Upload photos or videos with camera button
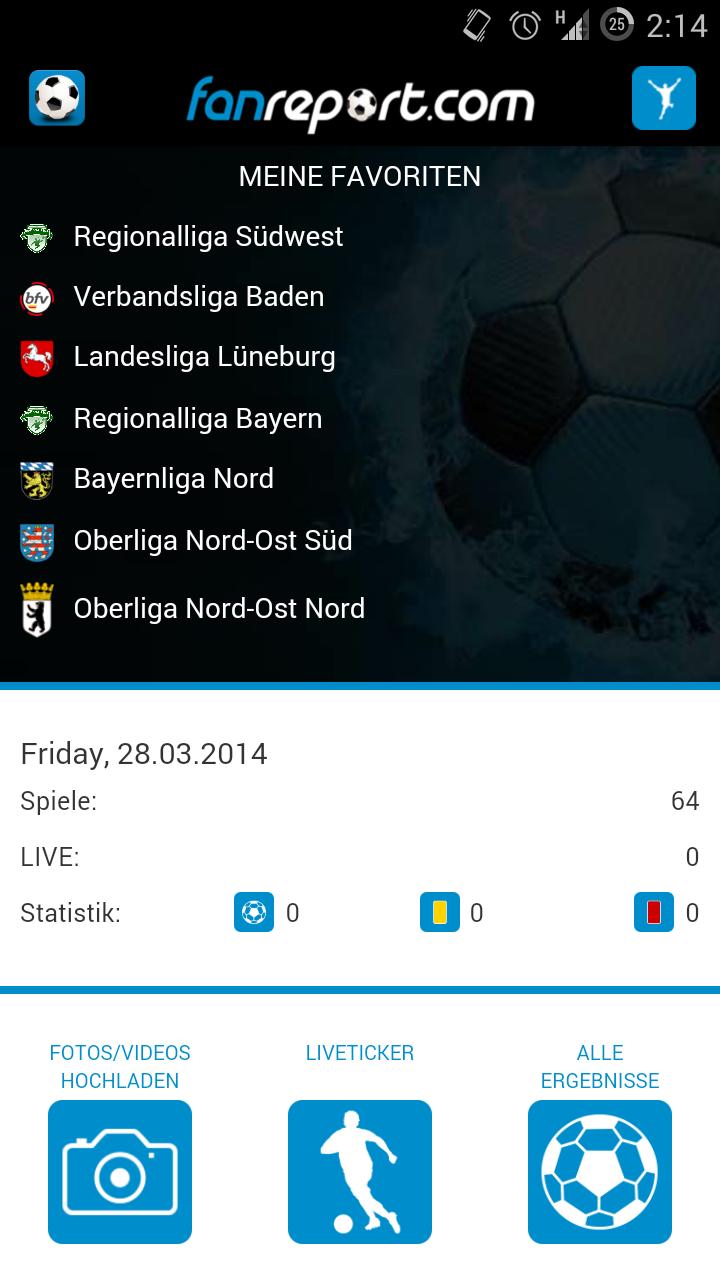The height and width of the screenshot is (1280, 720). (x=120, y=1171)
